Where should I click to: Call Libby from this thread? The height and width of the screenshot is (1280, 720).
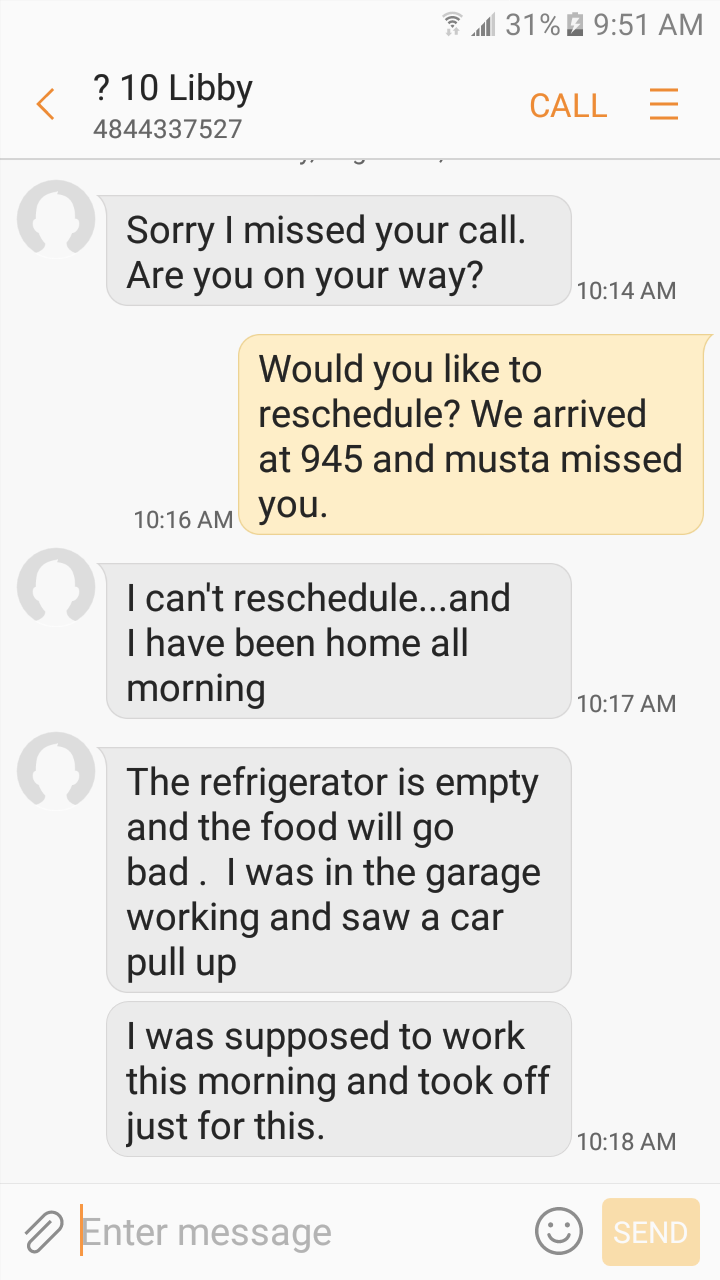pyautogui.click(x=568, y=105)
